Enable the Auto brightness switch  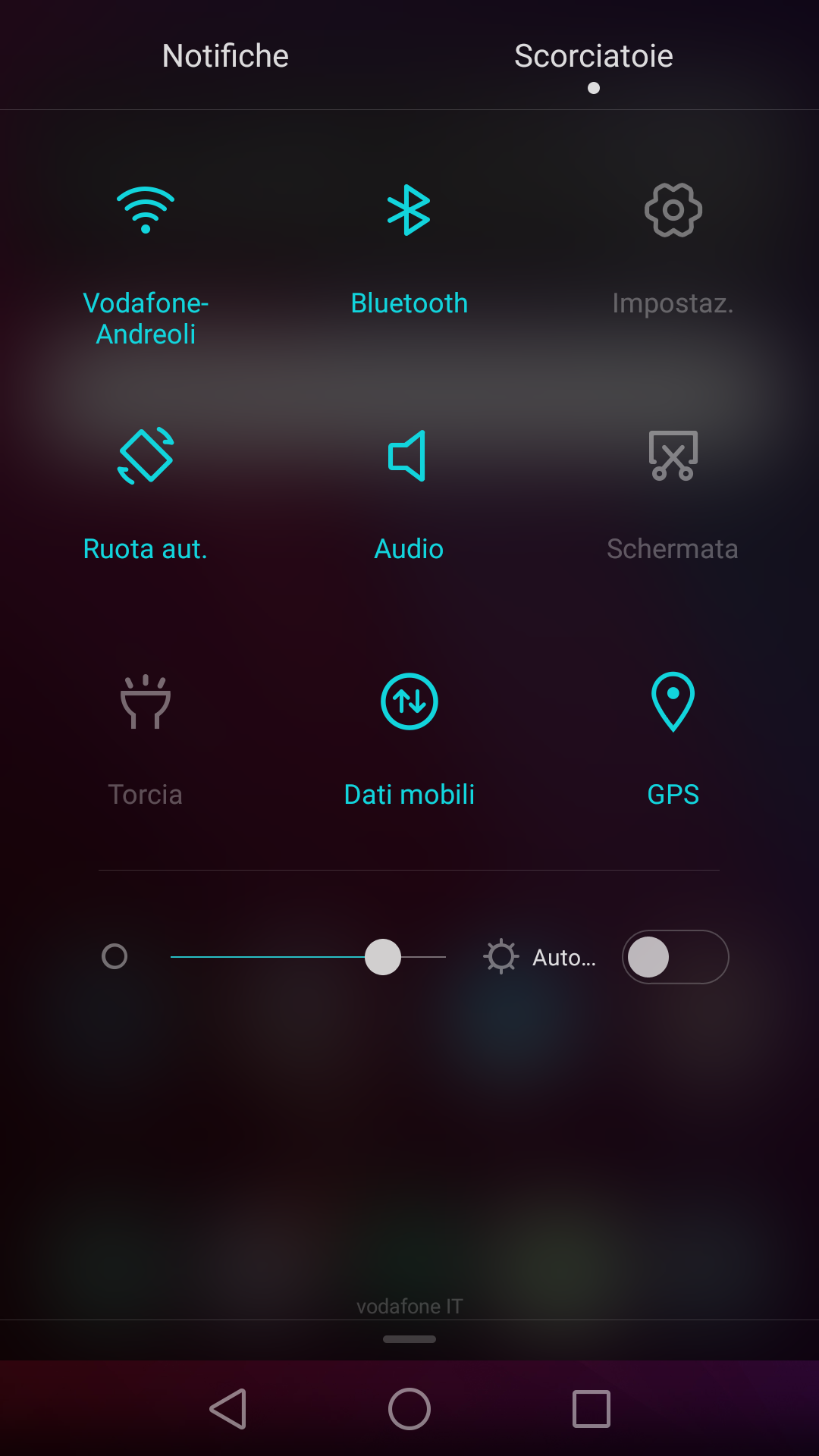pos(676,957)
